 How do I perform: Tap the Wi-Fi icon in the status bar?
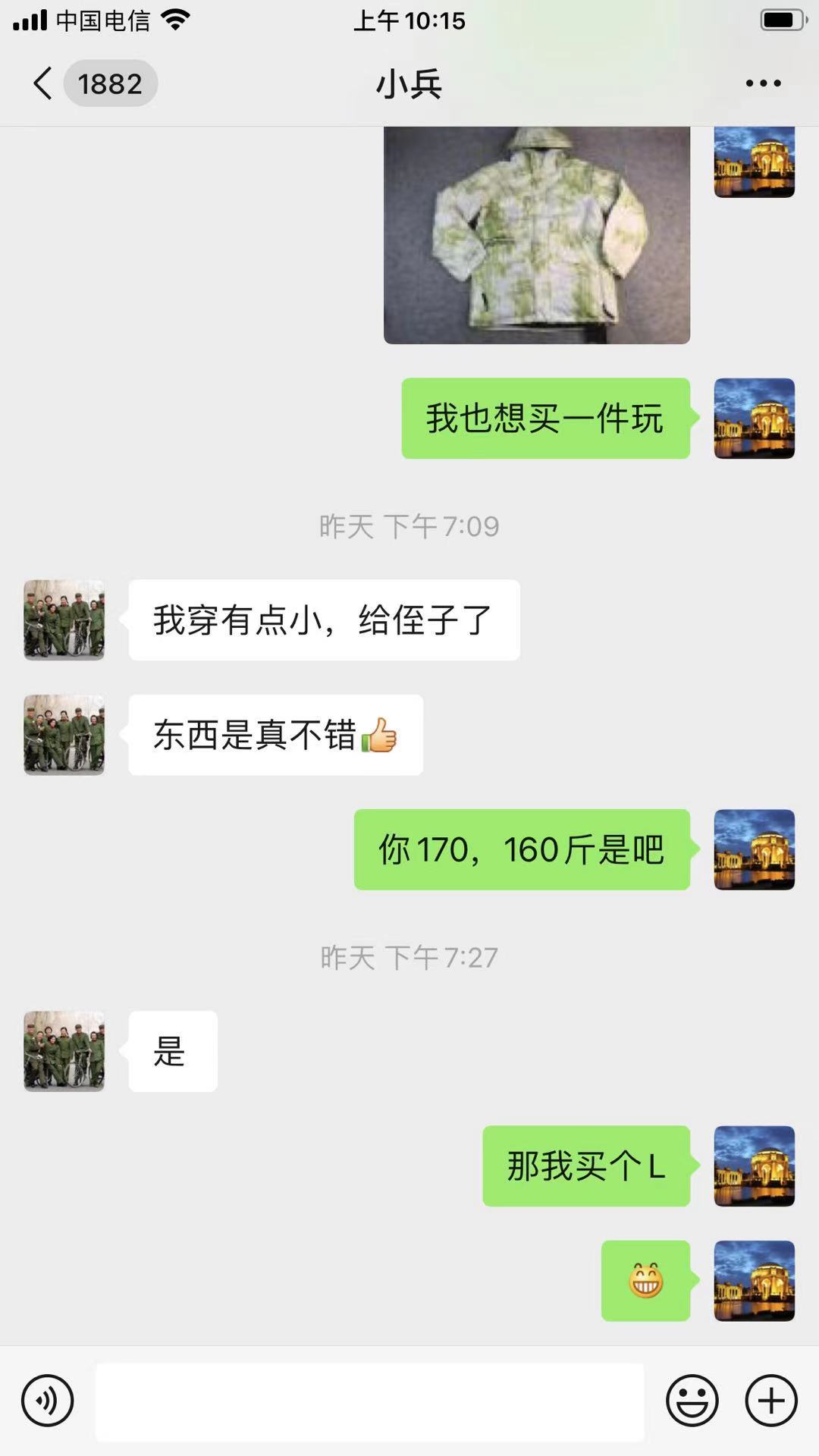coord(177,20)
